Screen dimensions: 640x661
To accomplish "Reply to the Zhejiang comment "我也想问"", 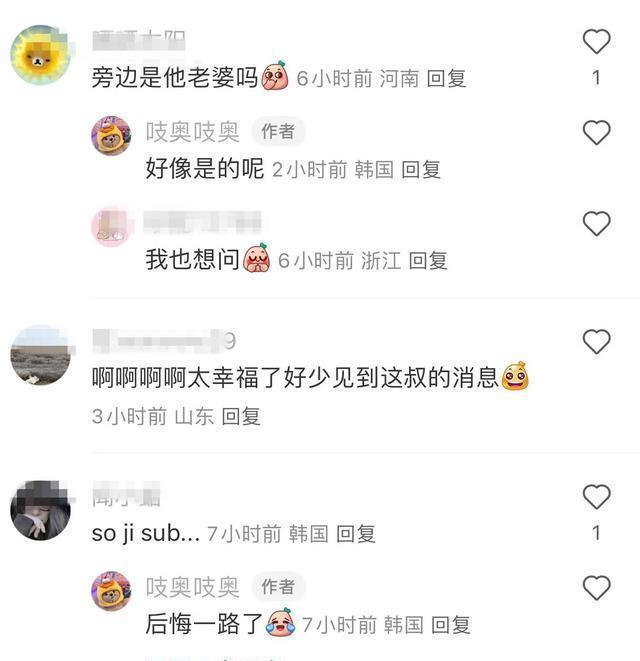I will [x=427, y=260].
